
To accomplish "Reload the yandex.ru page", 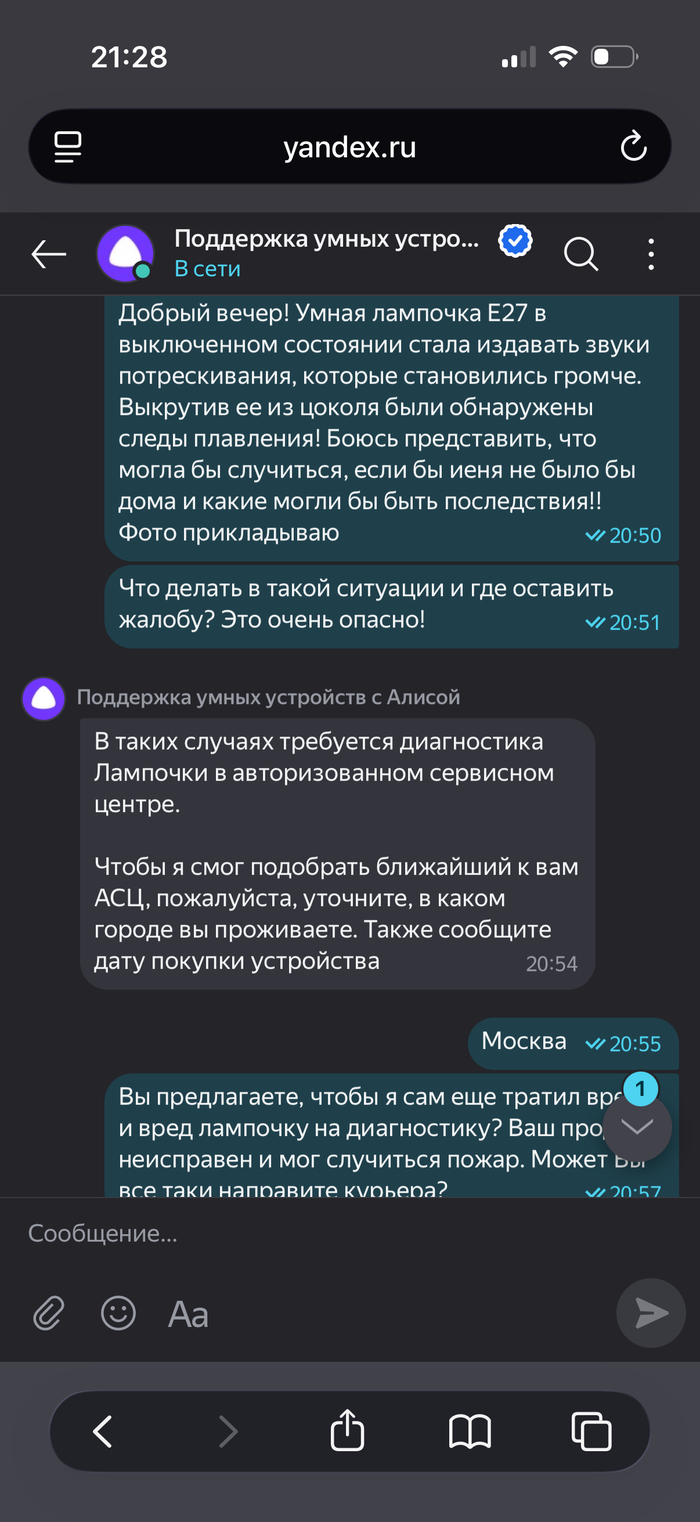I will pyautogui.click(x=633, y=148).
